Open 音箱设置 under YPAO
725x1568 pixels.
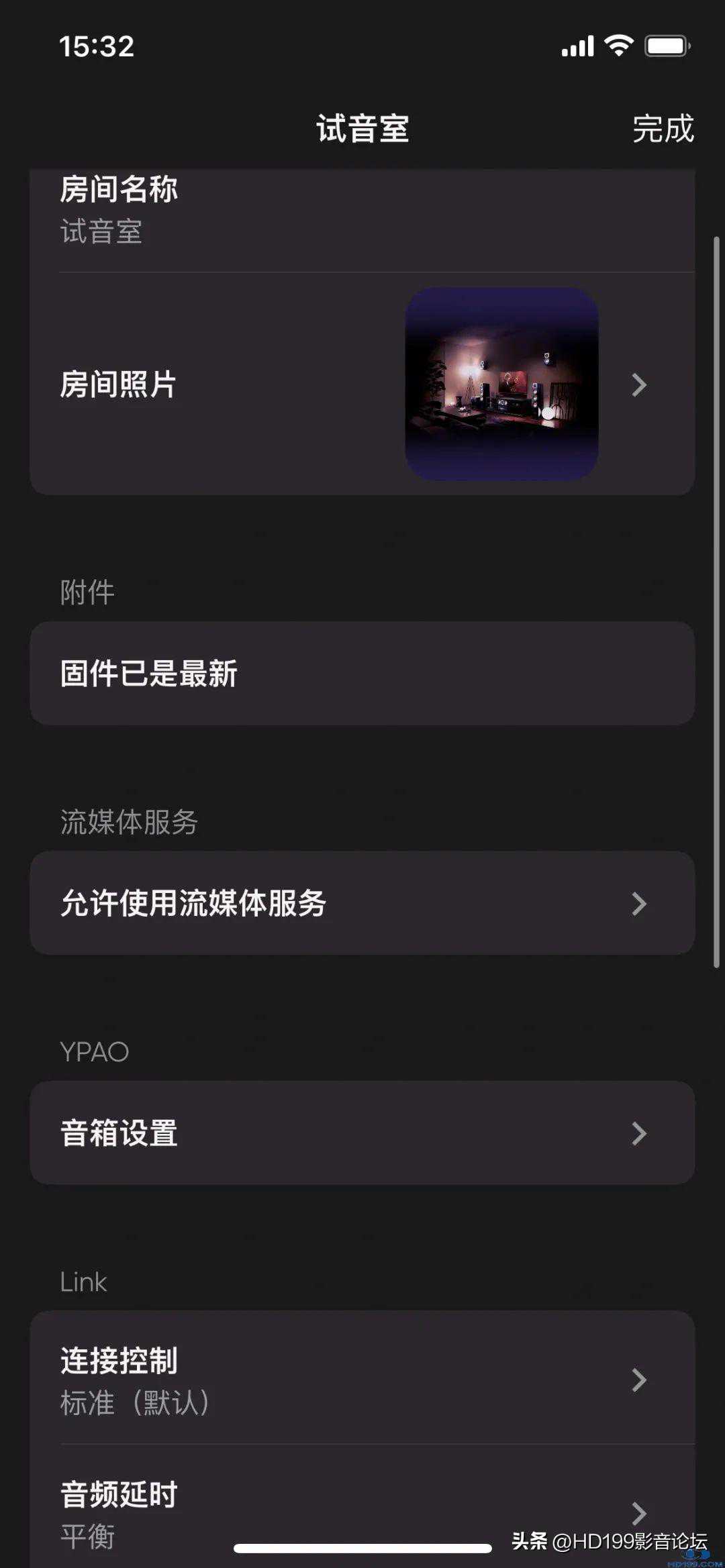click(x=362, y=1133)
